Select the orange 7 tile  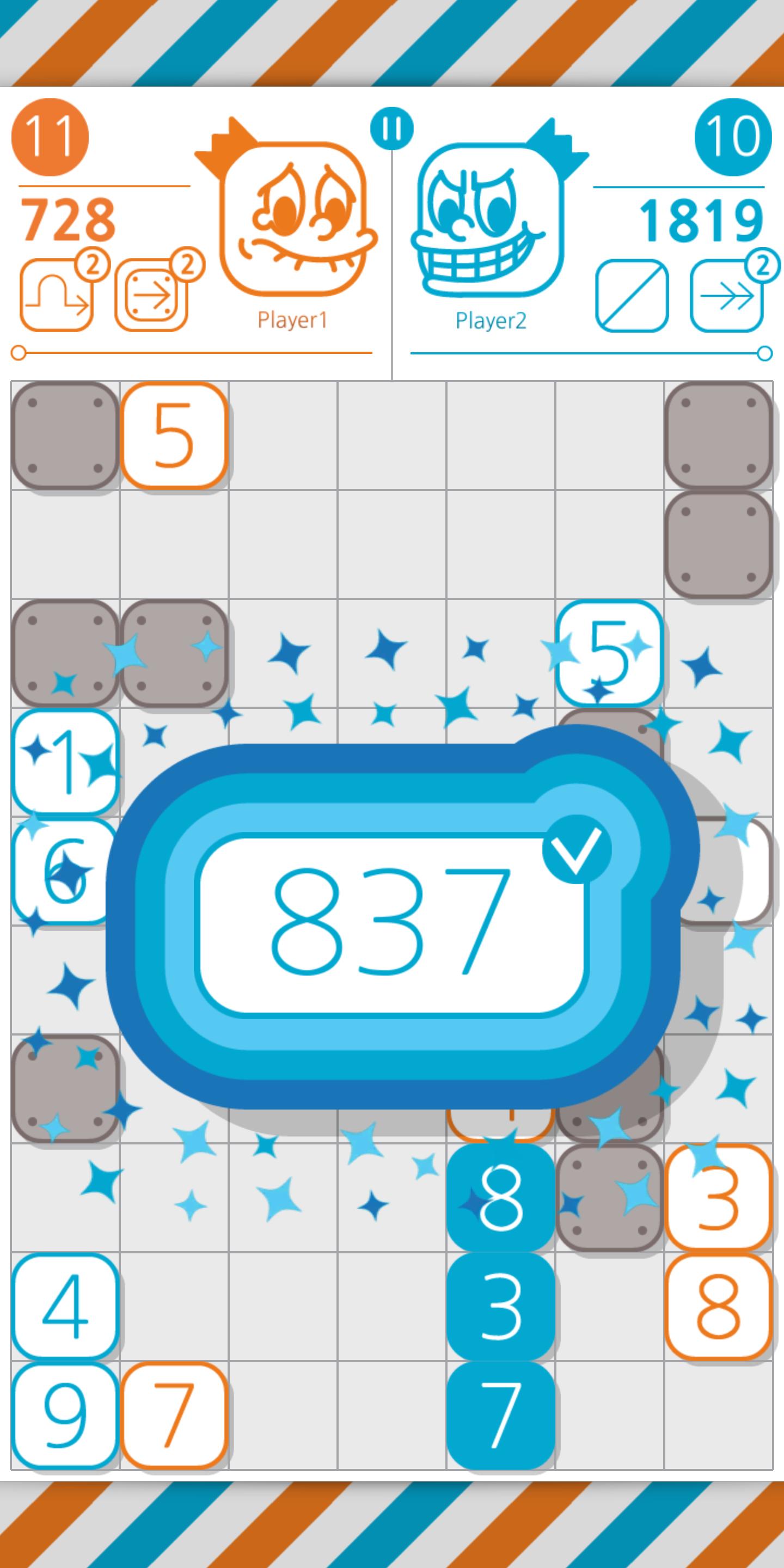point(174,1415)
